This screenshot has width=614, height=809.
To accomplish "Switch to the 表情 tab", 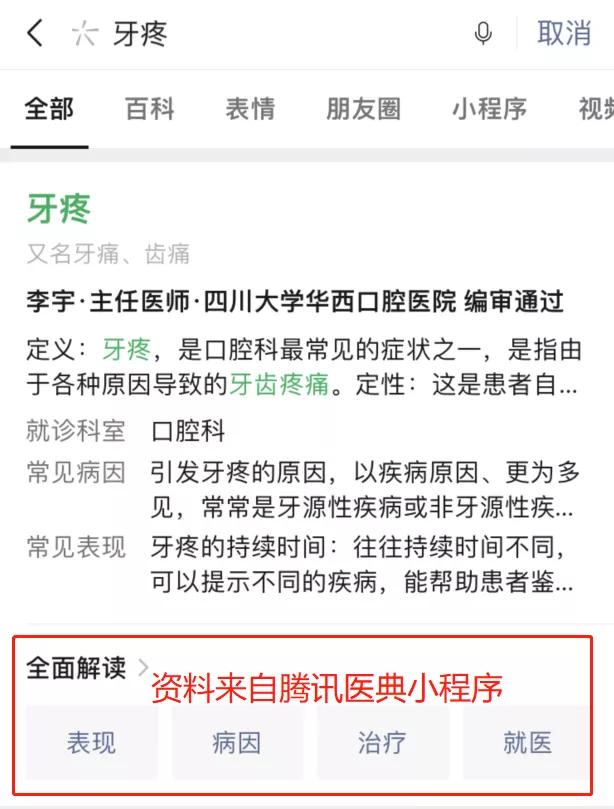I will tap(250, 109).
